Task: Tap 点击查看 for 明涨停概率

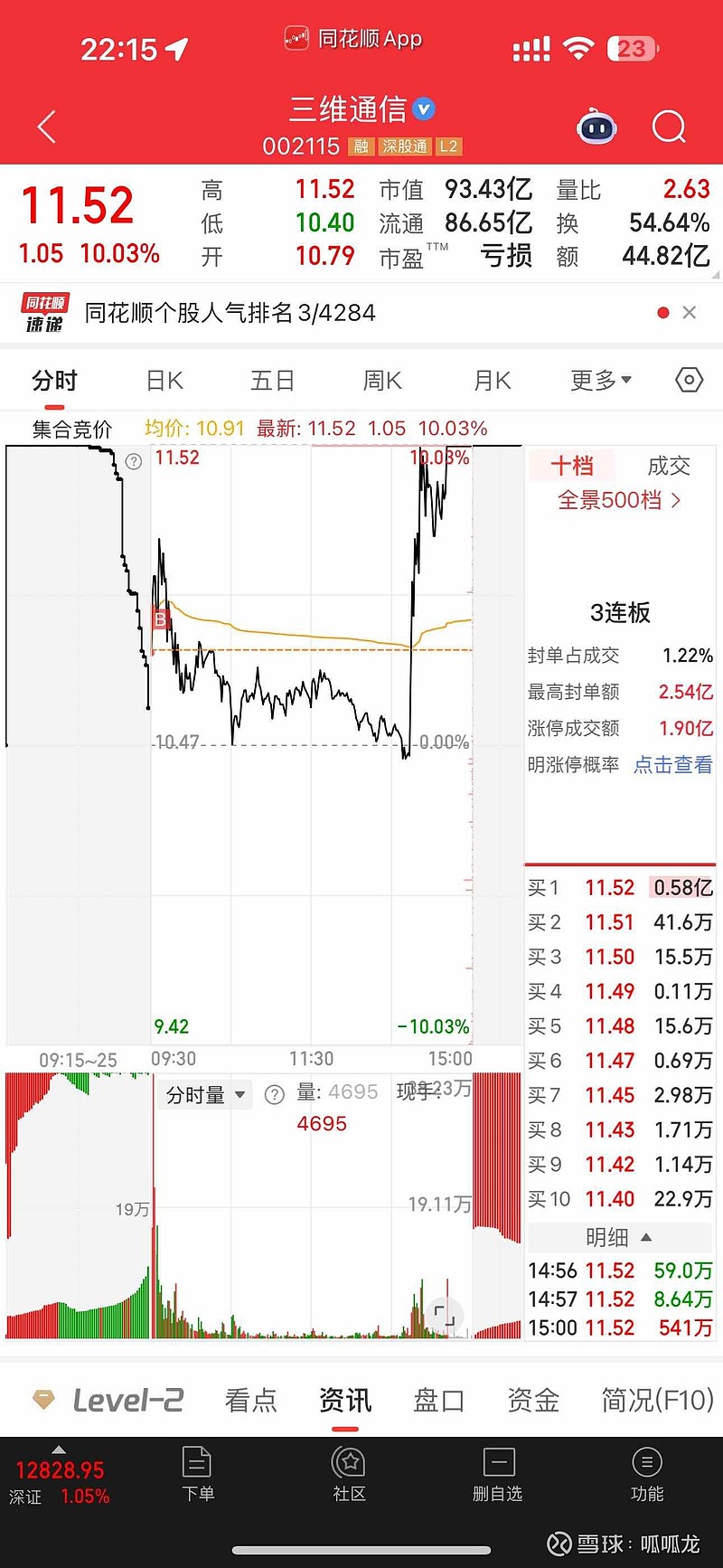Action: [x=672, y=765]
